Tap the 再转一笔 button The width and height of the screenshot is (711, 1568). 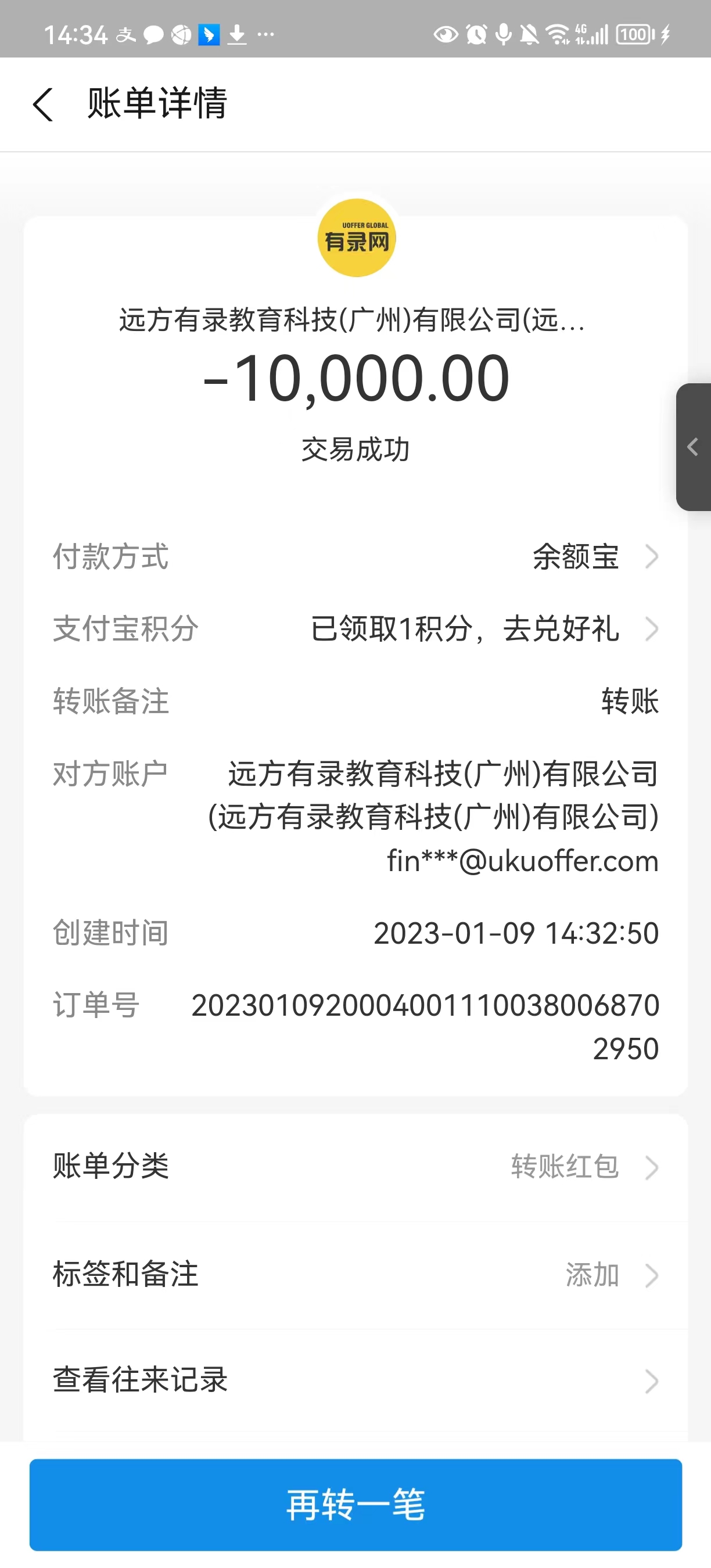coord(355,1504)
